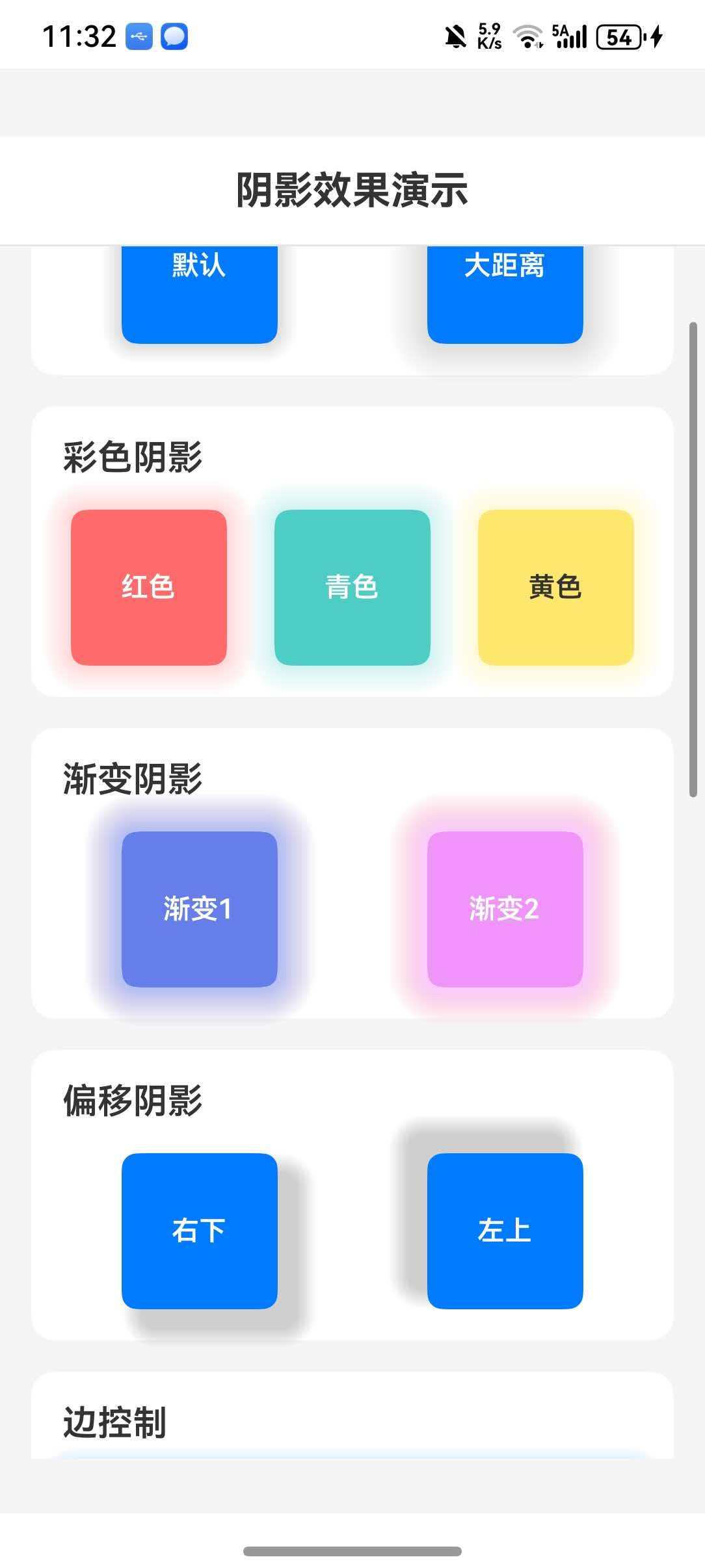Tap the muted notifications icon
The image size is (705, 1568).
(x=455, y=36)
